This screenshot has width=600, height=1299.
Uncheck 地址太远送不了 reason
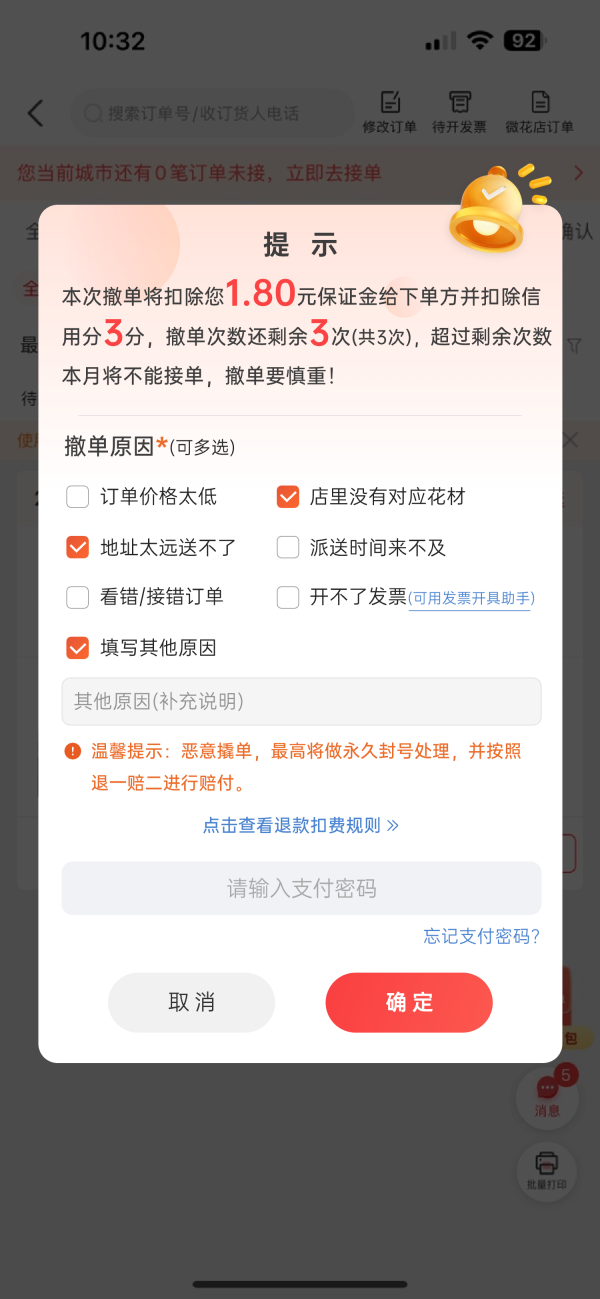[x=78, y=547]
